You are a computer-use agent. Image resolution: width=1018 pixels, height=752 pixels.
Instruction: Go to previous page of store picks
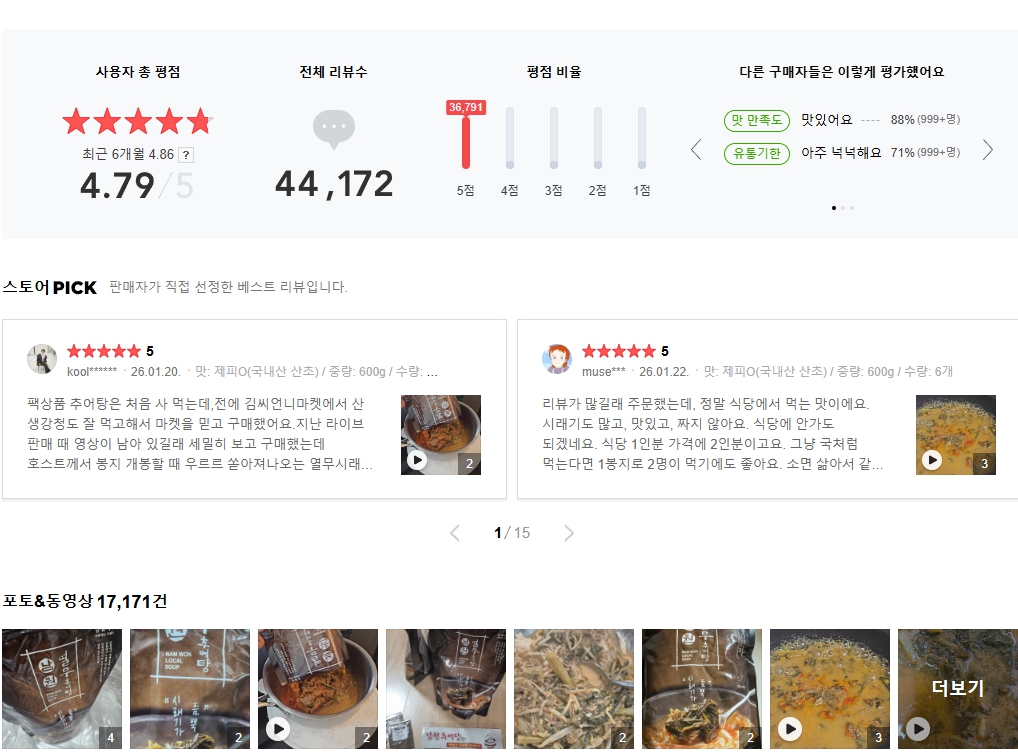pyautogui.click(x=455, y=533)
